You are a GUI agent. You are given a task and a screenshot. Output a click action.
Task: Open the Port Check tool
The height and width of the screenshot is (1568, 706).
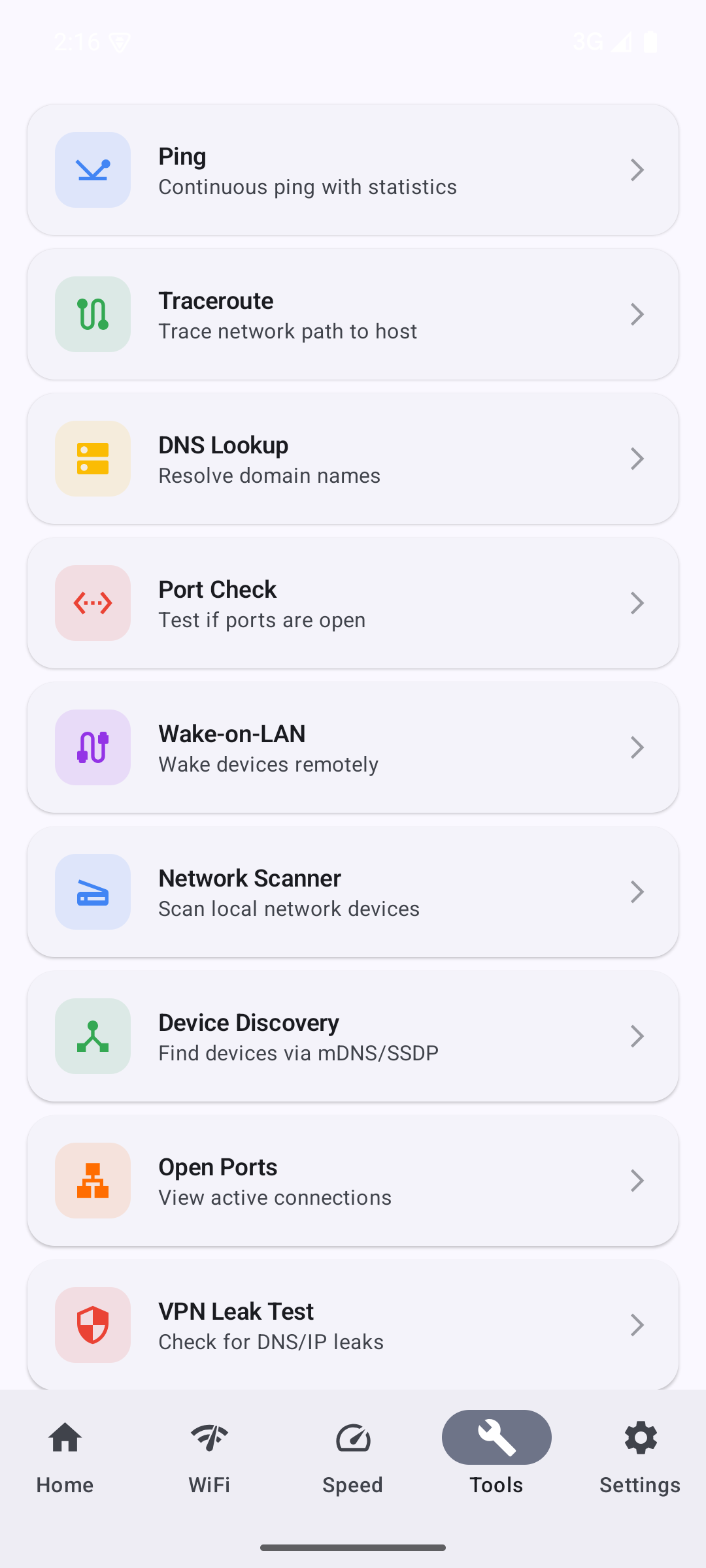[x=353, y=602]
